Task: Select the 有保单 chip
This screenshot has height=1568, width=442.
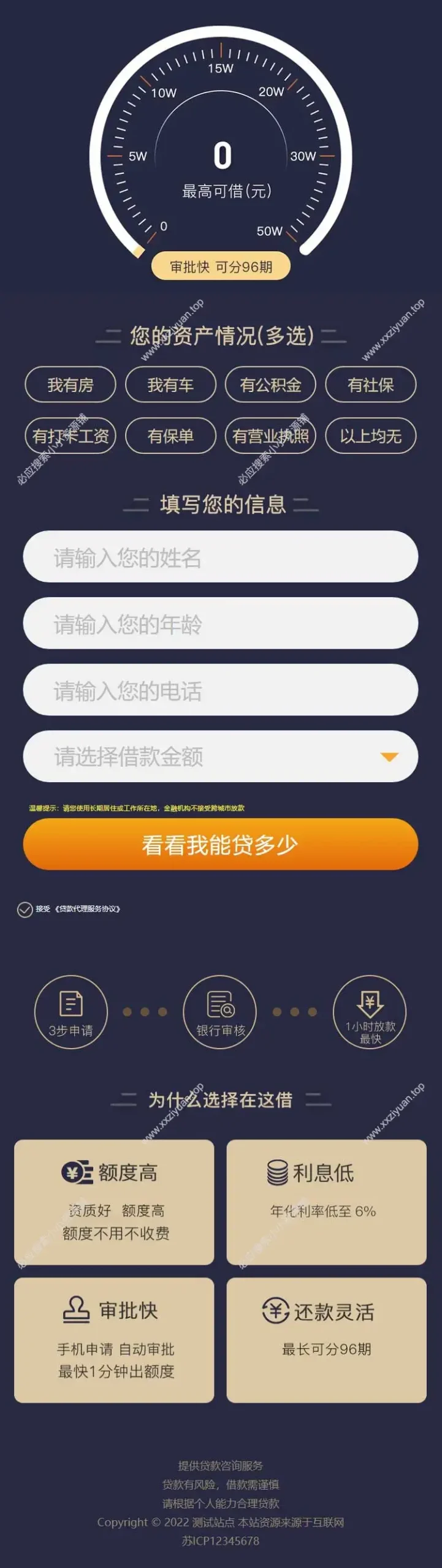Action: point(170,435)
